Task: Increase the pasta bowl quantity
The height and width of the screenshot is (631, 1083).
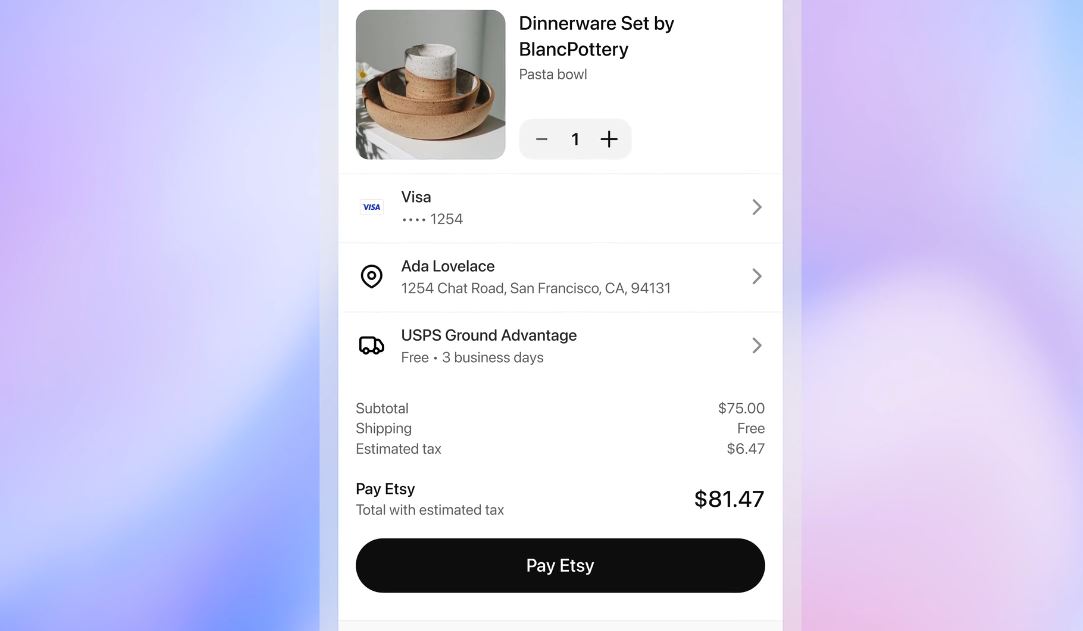Action: (x=609, y=140)
